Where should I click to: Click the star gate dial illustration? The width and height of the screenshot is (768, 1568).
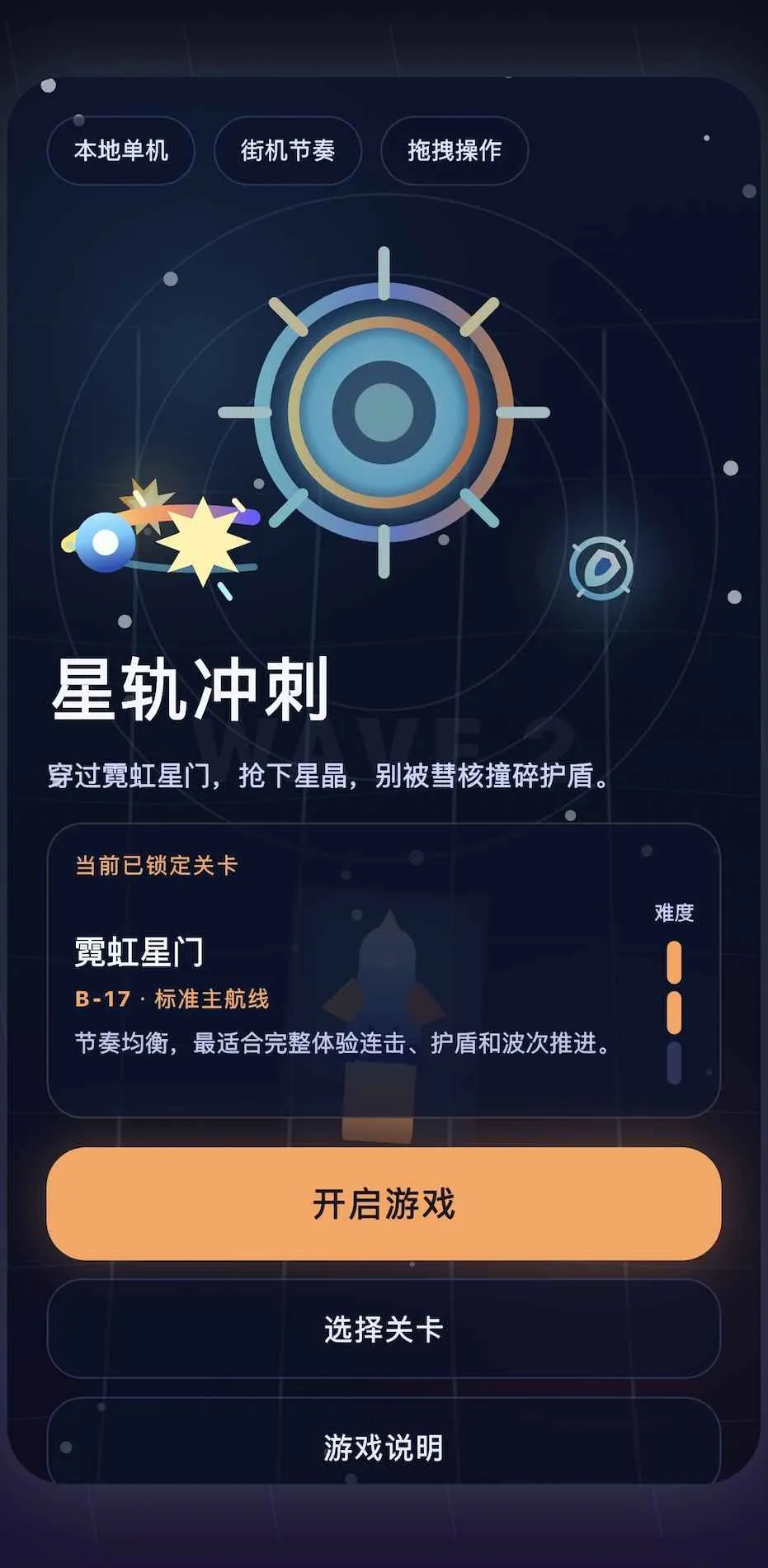384,413
